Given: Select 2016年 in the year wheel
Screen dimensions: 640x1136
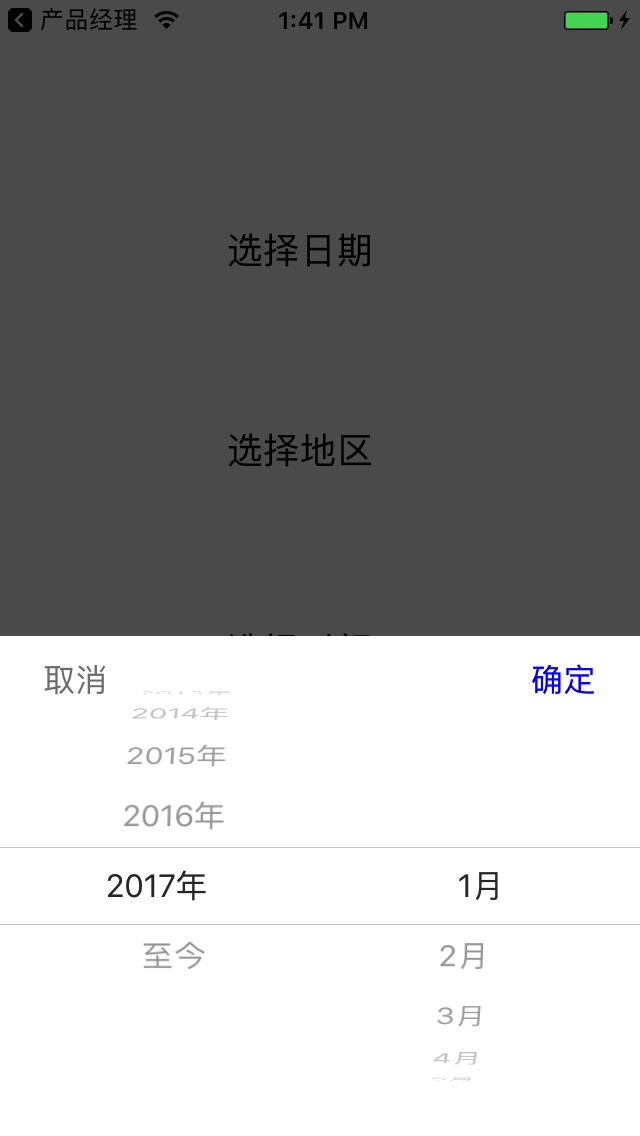Looking at the screenshot, I should point(174,816).
